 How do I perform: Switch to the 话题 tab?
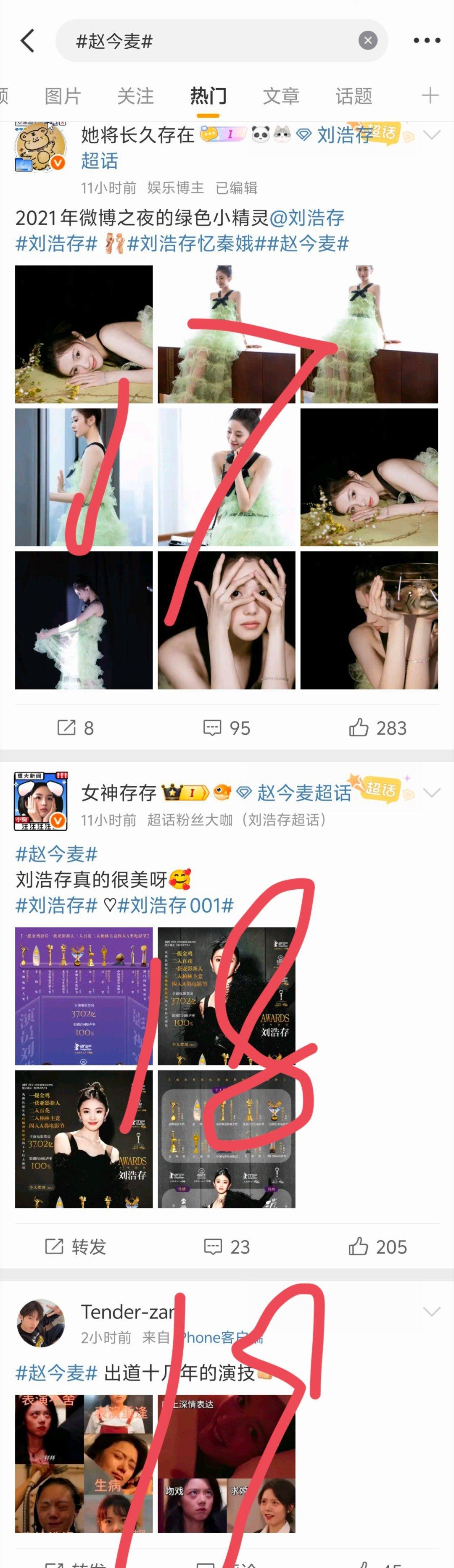354,95
